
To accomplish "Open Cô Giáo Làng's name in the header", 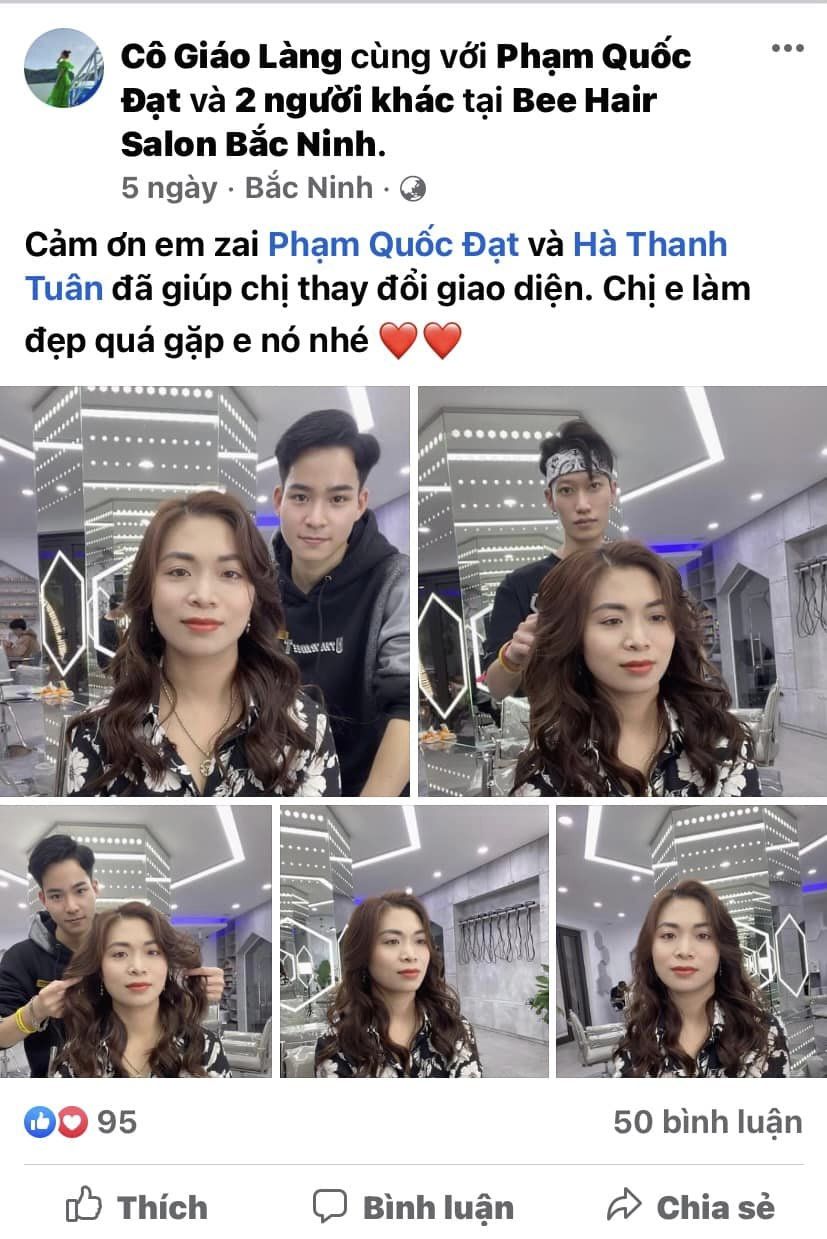I will (231, 57).
